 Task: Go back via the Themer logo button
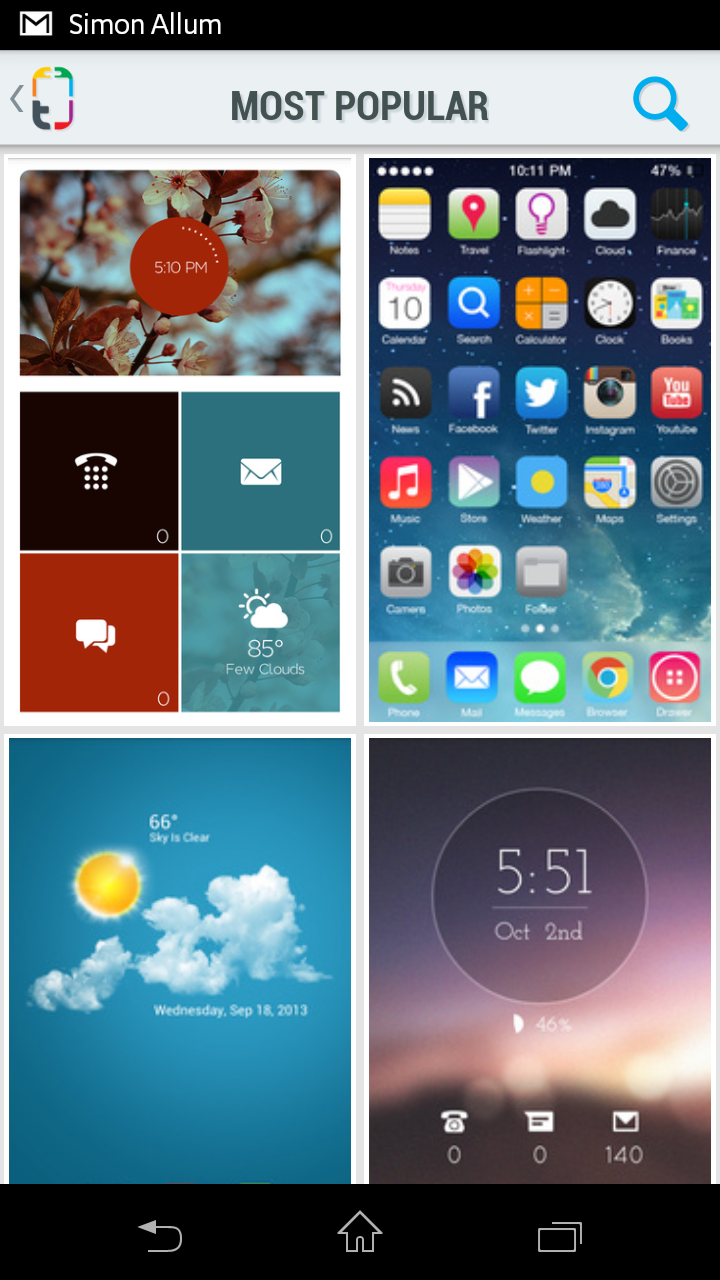pyautogui.click(x=44, y=99)
